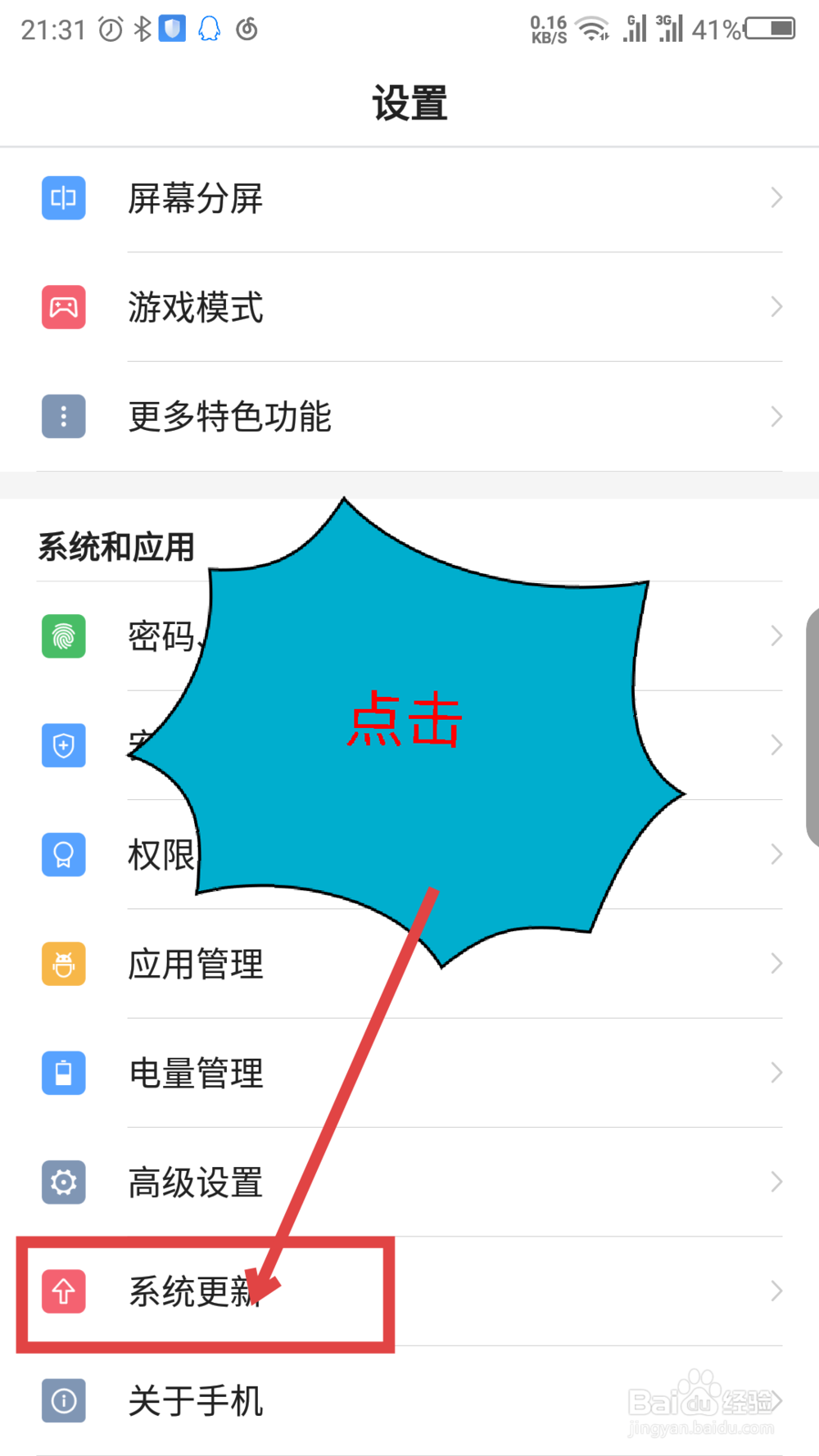The image size is (819, 1456).
Task: Tap the gear icon beside 高级设置
Action: (63, 1182)
